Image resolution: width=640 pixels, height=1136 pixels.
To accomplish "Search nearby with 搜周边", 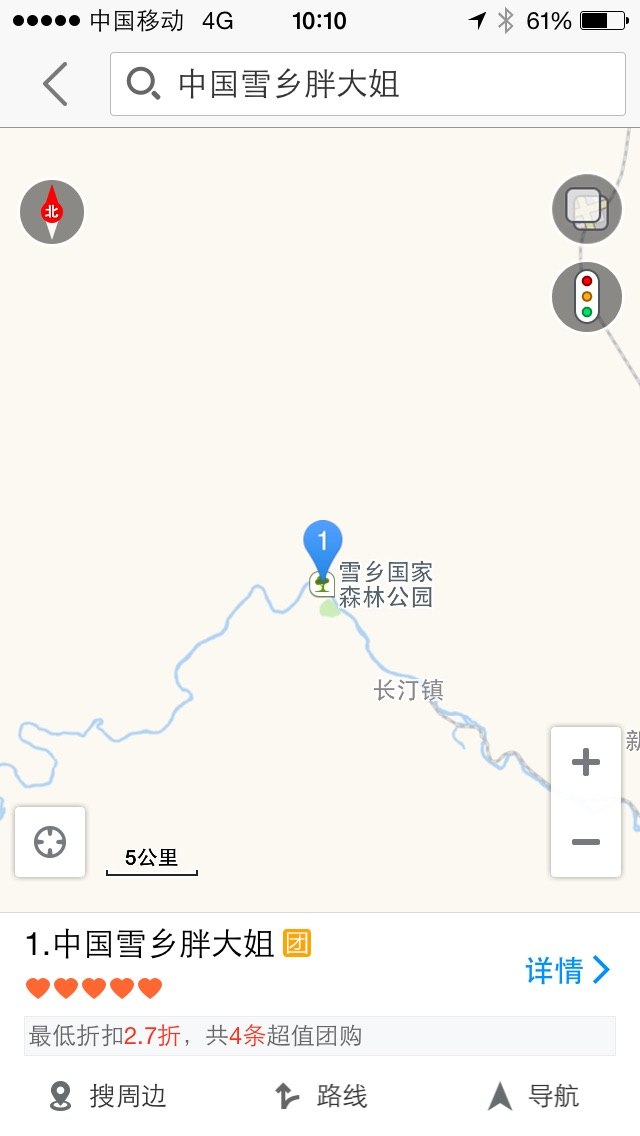I will point(108,1096).
